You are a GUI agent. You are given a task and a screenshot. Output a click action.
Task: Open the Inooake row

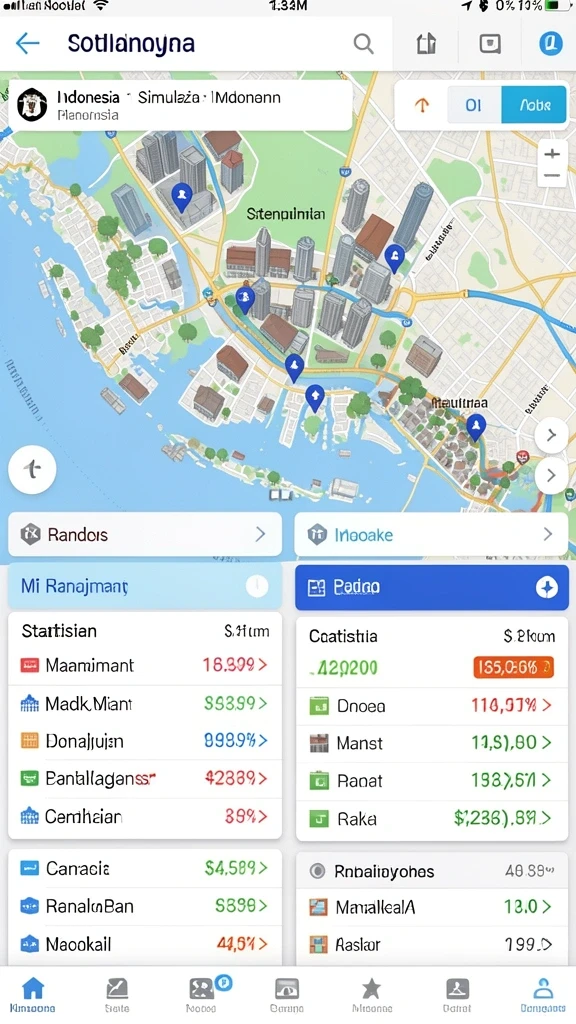tap(431, 534)
